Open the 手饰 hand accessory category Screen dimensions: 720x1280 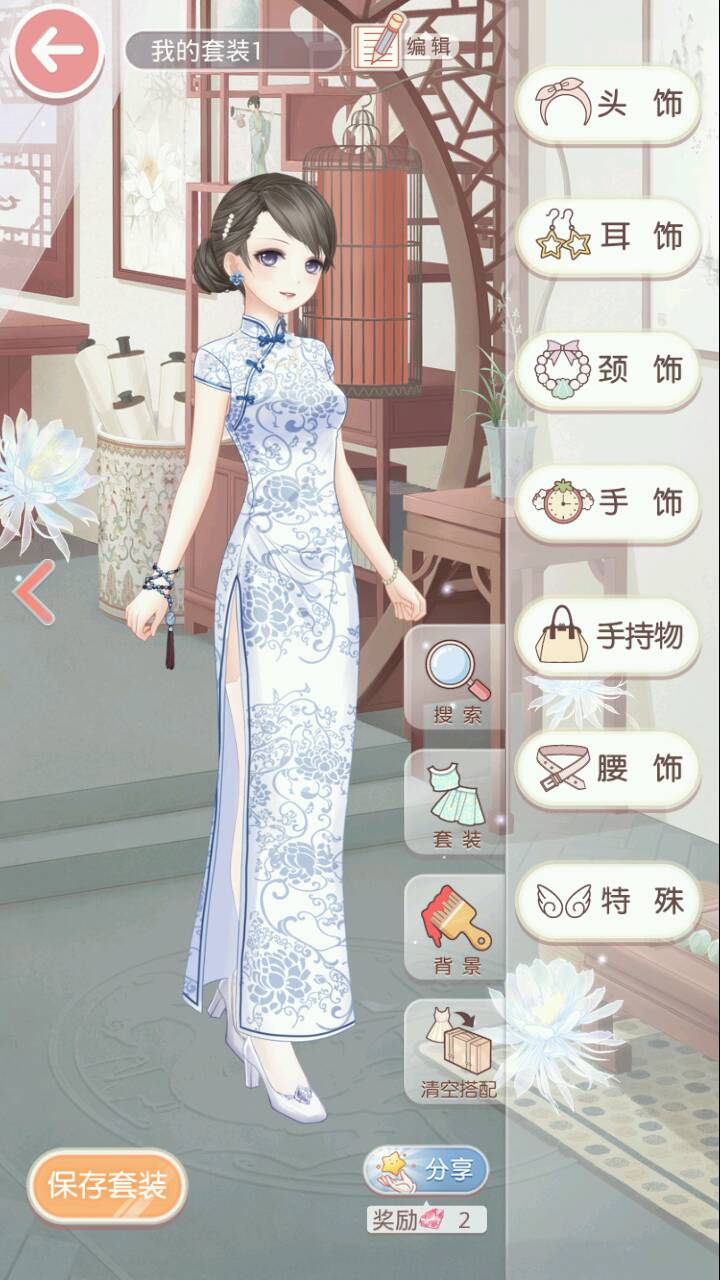[x=609, y=503]
